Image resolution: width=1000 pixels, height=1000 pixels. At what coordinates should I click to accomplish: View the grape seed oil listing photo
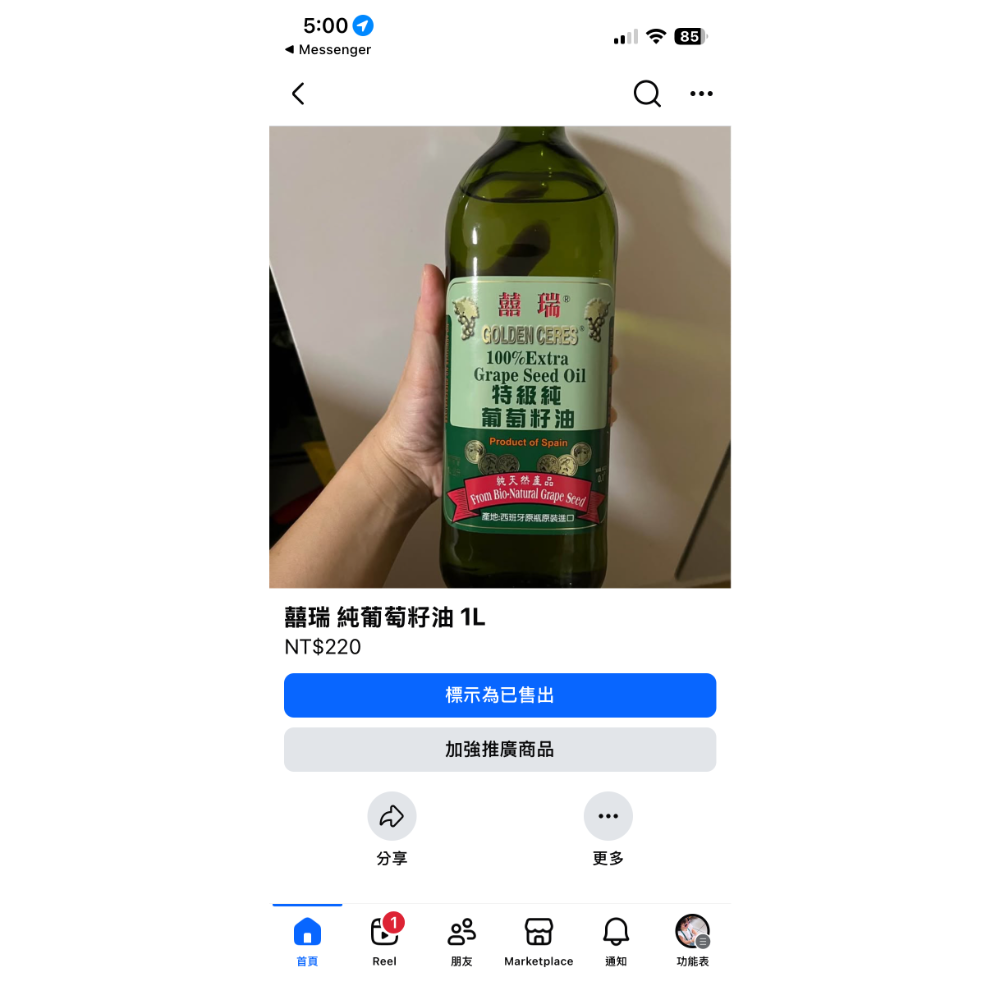coord(500,357)
